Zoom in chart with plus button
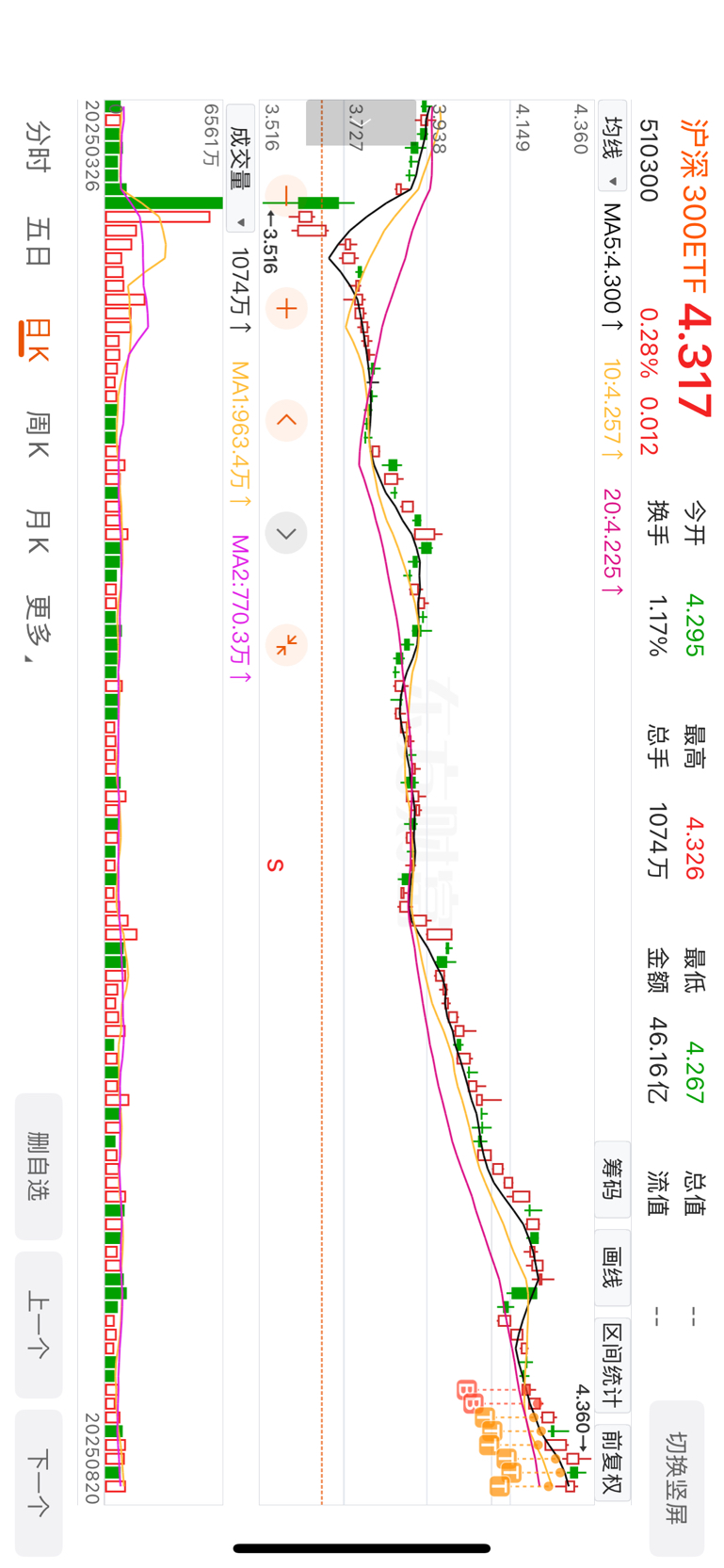The width and height of the screenshot is (724, 1568). pos(286,308)
